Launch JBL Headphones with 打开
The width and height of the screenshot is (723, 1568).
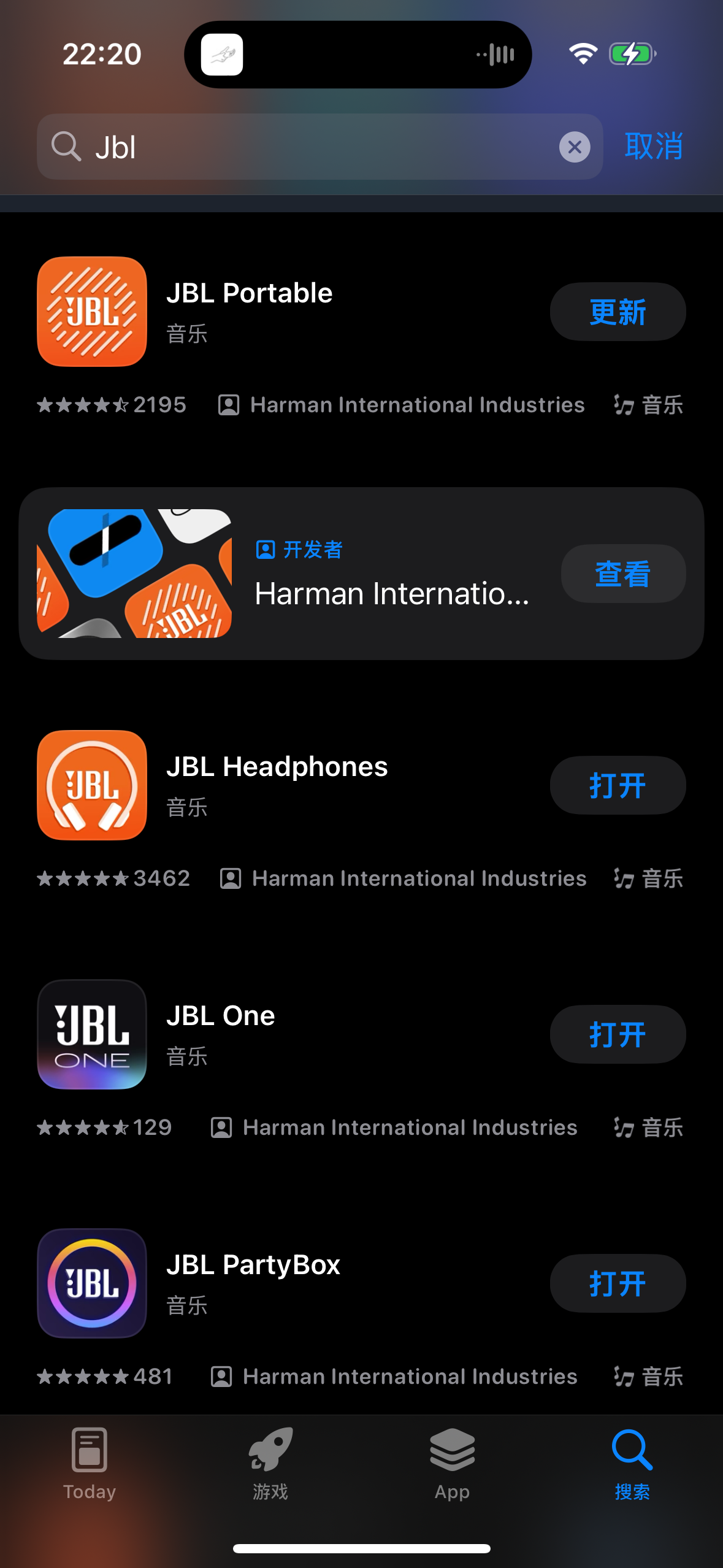click(617, 785)
